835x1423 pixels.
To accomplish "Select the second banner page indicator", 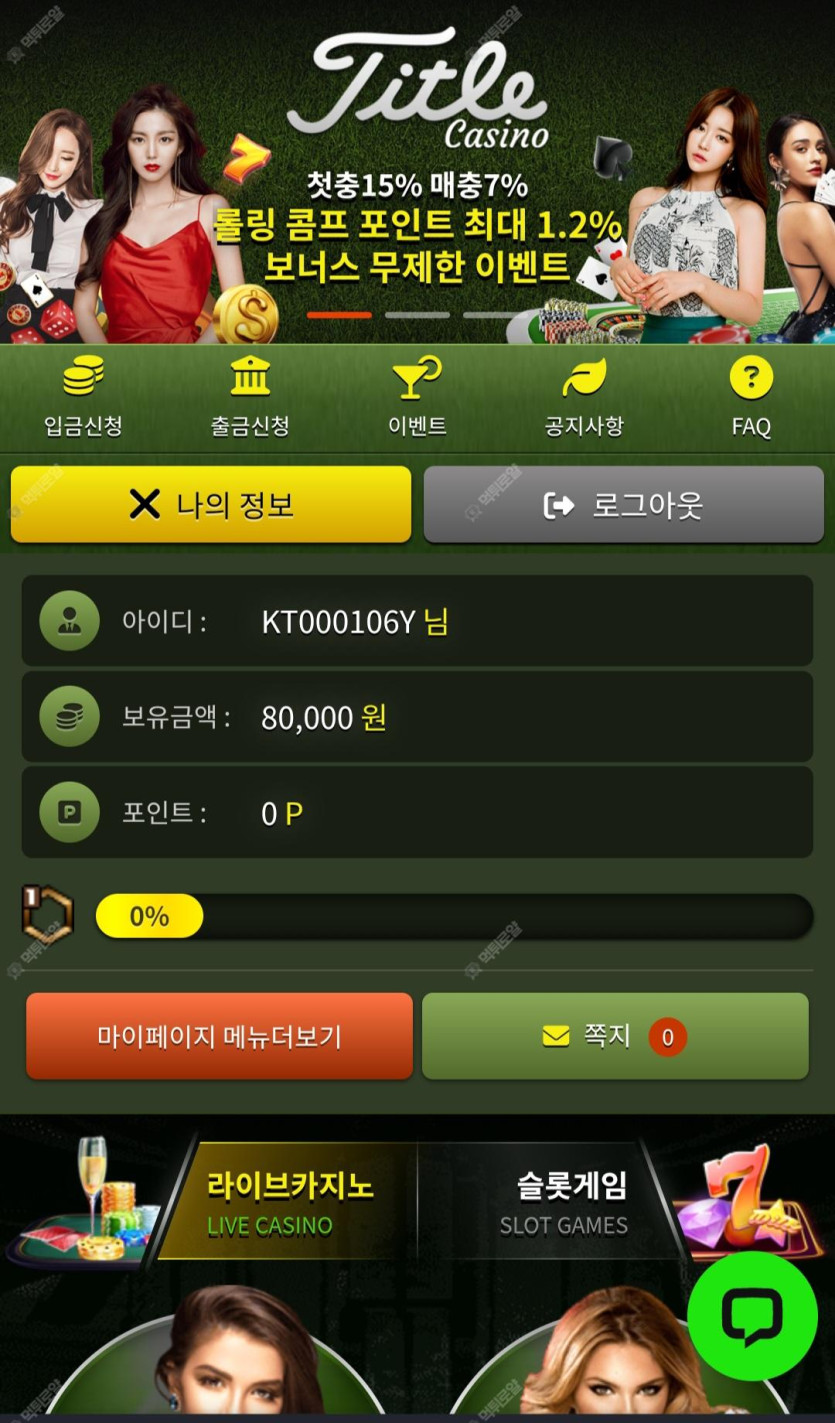I will [417, 315].
